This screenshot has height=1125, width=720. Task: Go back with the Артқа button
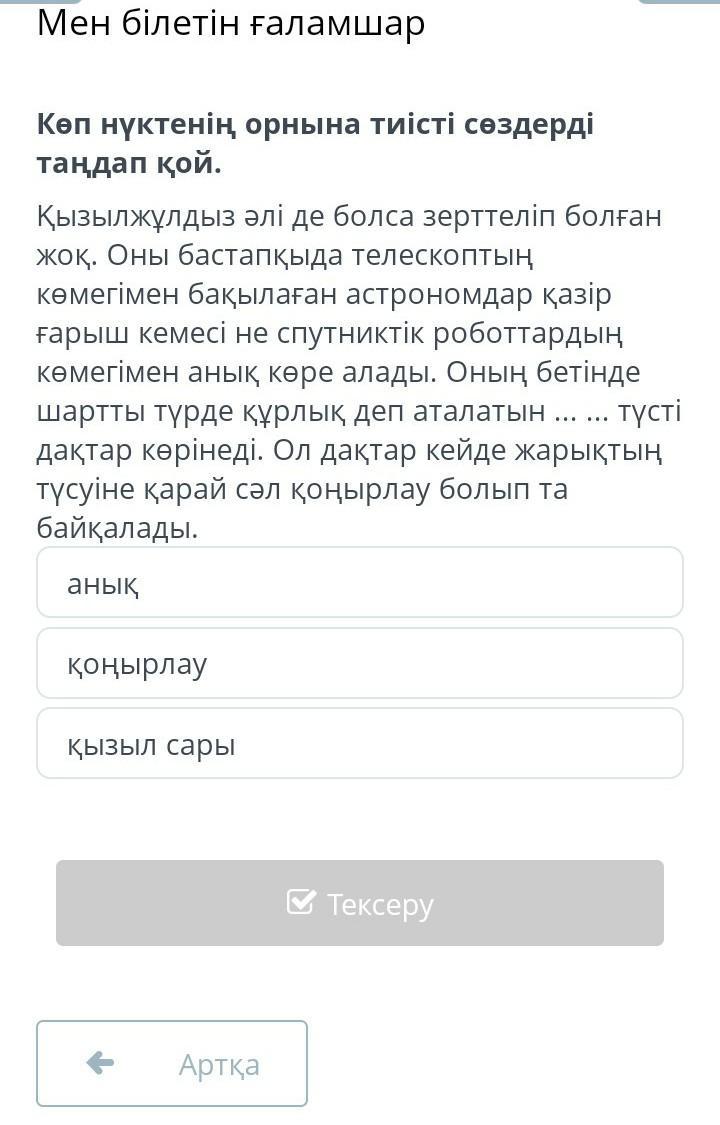point(172,1063)
